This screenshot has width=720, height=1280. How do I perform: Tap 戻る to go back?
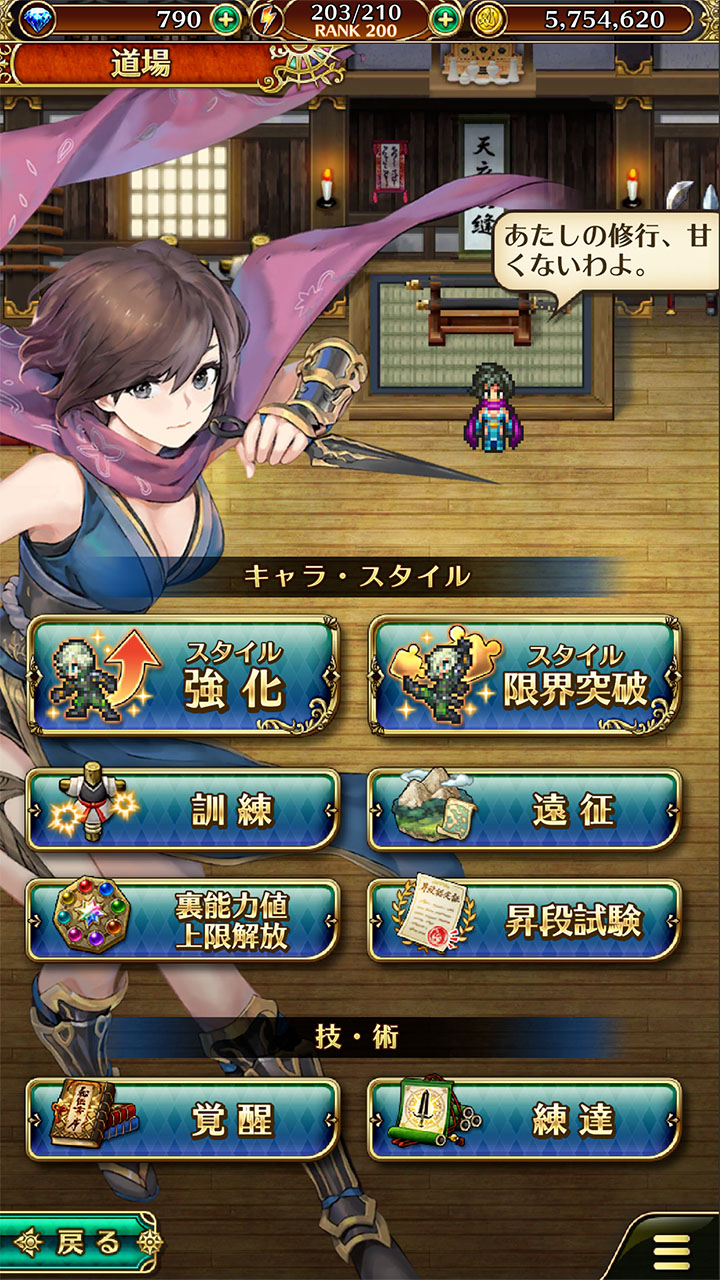pos(78,1243)
